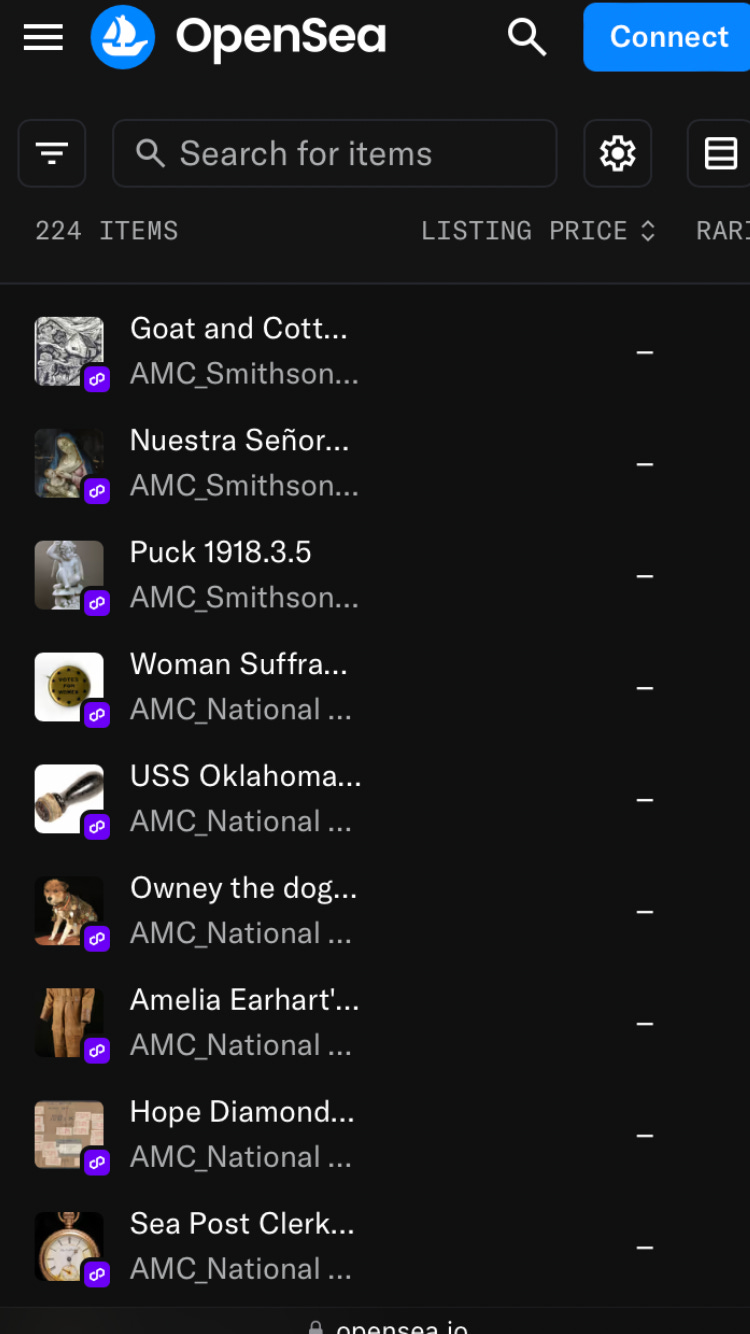Go to the OpenSea home logo
Screen dimensions: 750x1334
238,38
